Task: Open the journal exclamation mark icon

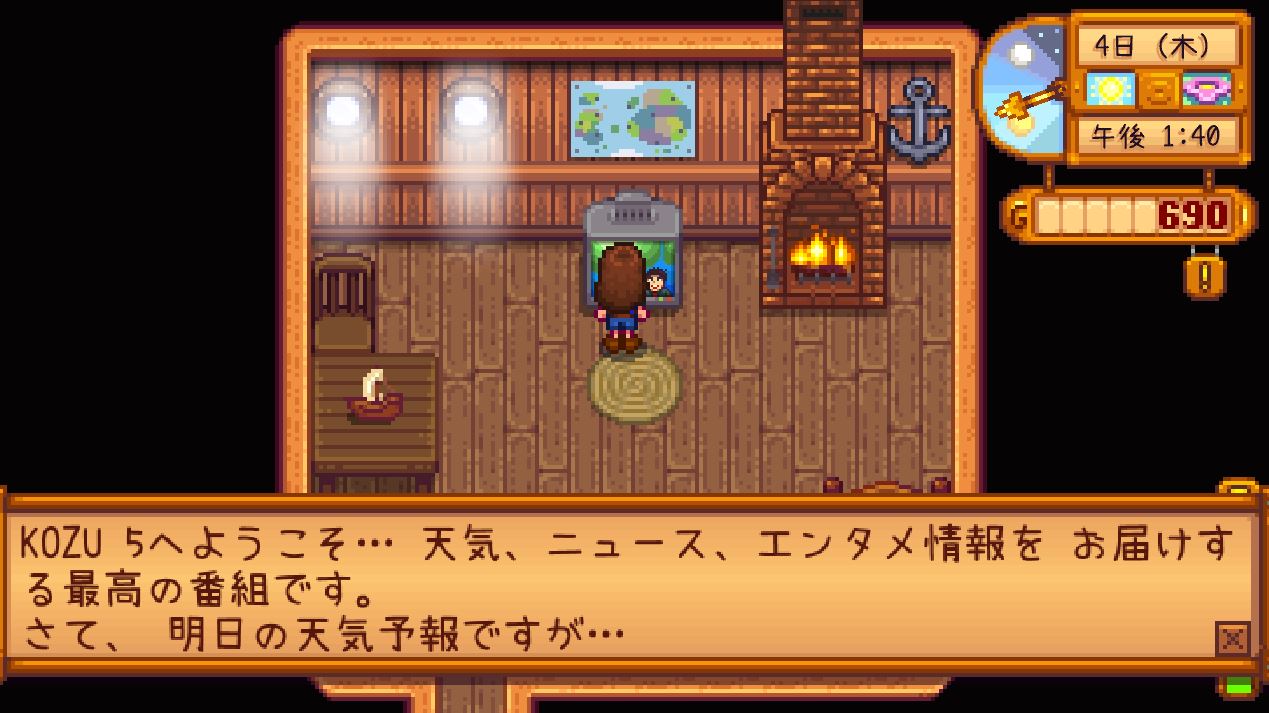Action: (1204, 276)
